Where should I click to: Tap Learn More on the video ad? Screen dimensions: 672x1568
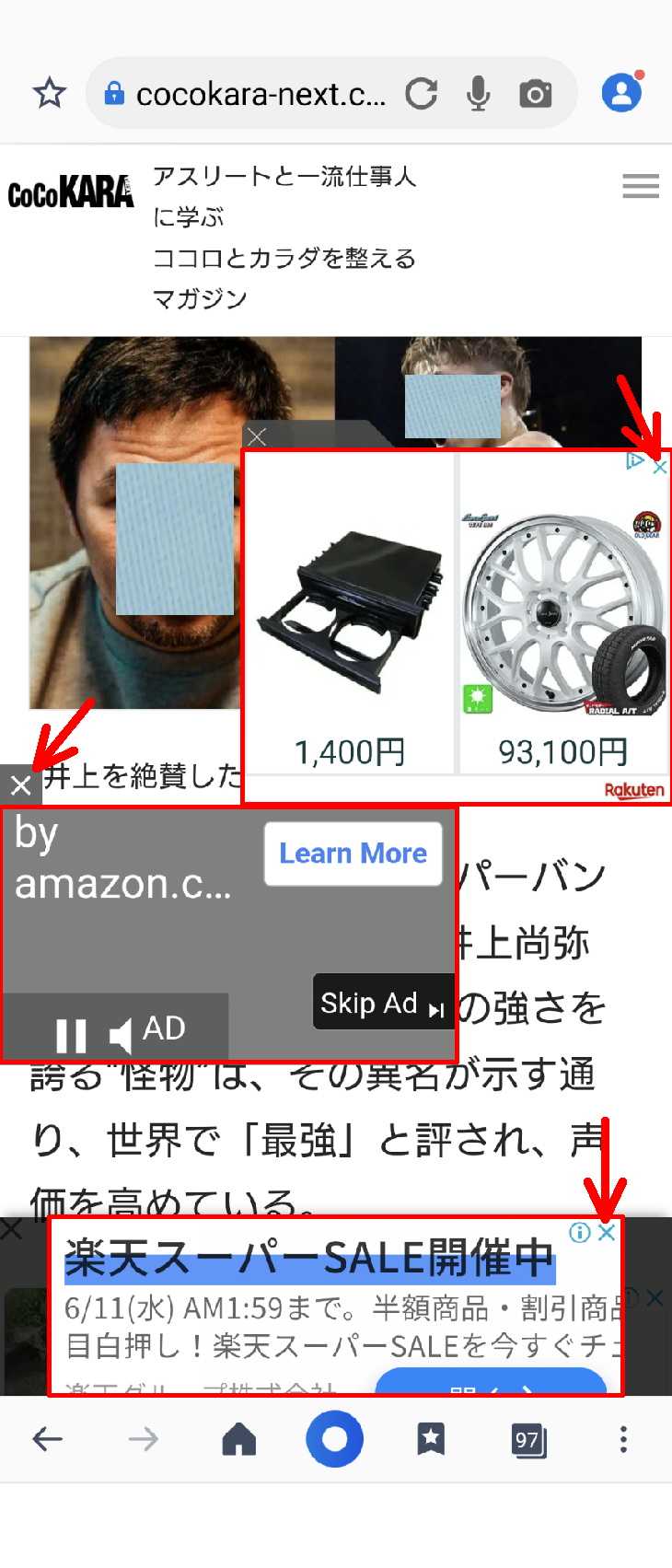pyautogui.click(x=353, y=854)
